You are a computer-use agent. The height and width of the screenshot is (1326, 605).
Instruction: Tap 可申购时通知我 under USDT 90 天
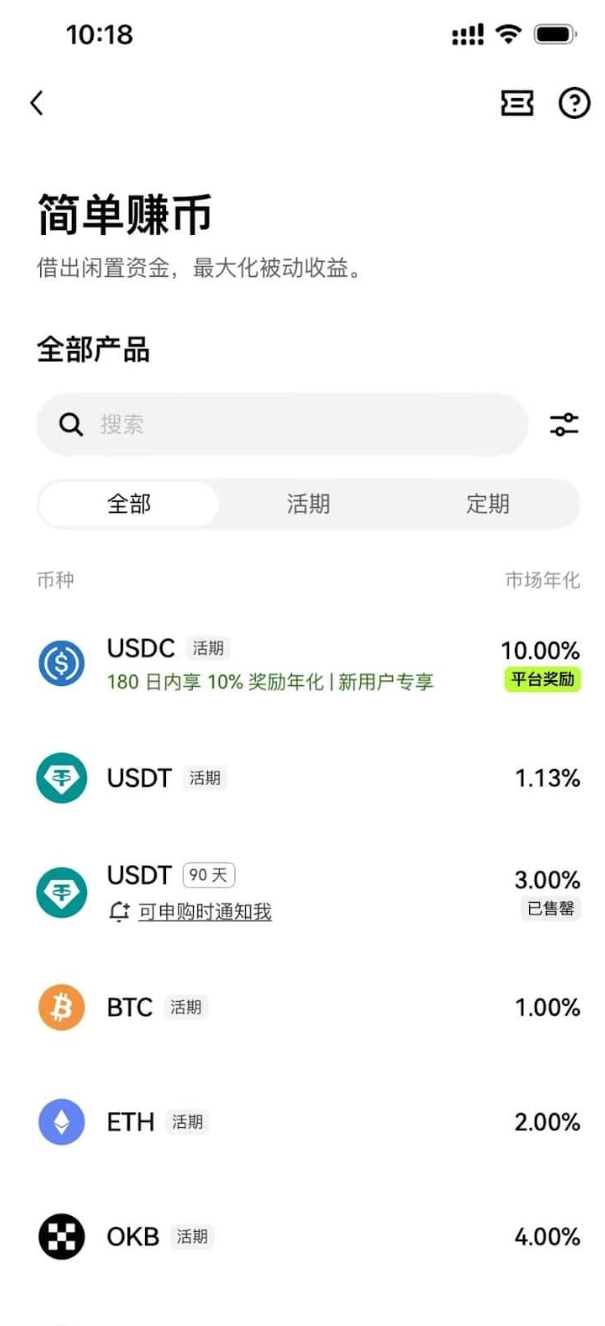click(x=204, y=912)
